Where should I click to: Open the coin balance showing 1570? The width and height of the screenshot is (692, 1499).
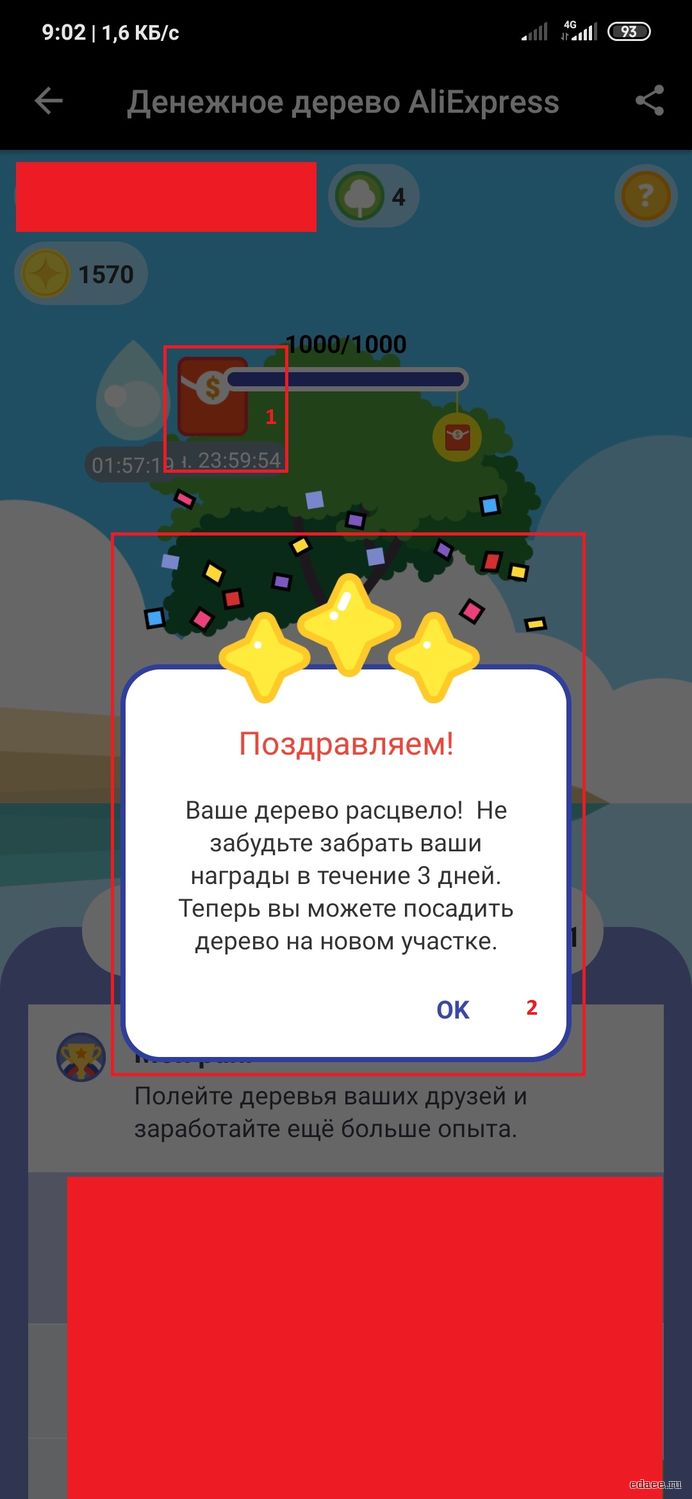point(81,274)
